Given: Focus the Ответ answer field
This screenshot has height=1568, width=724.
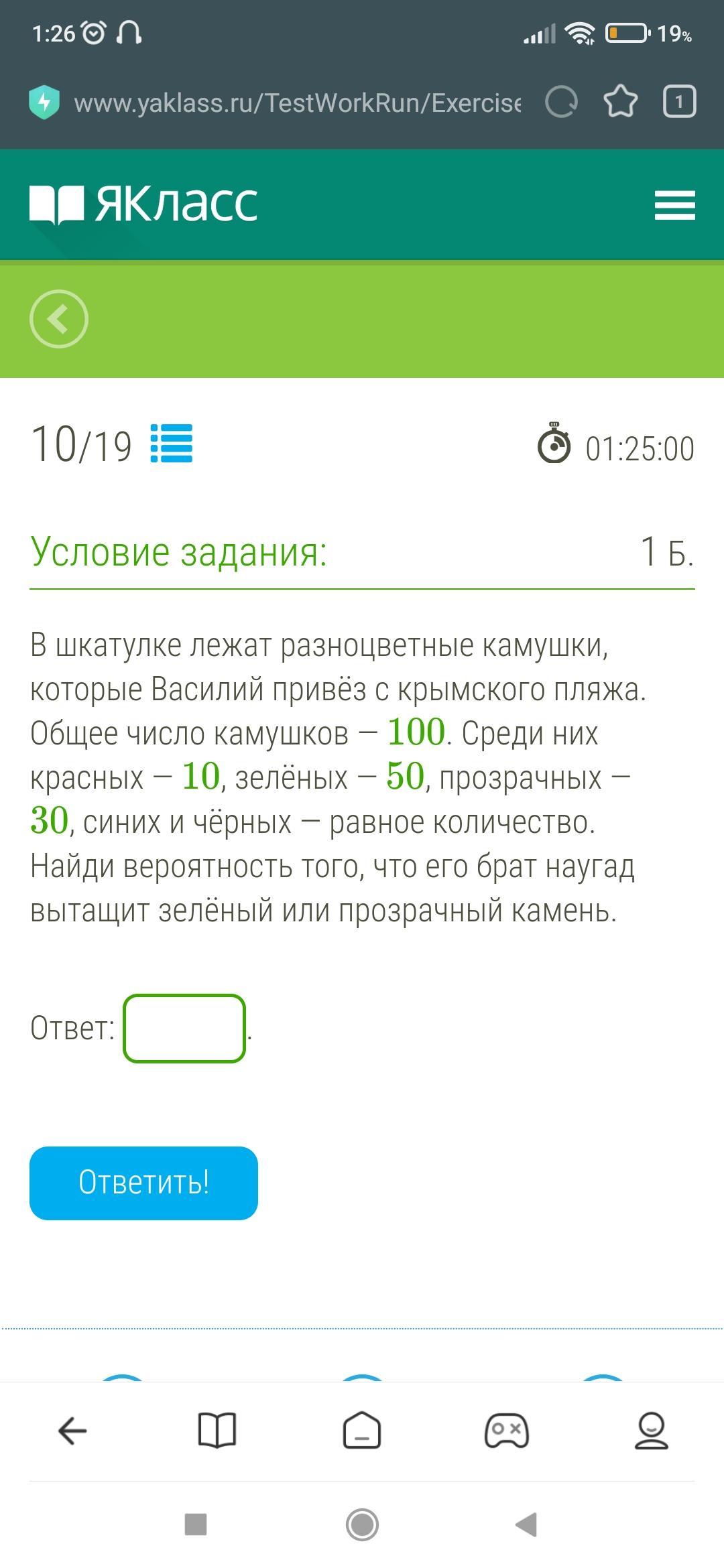Looking at the screenshot, I should coord(184,1029).
